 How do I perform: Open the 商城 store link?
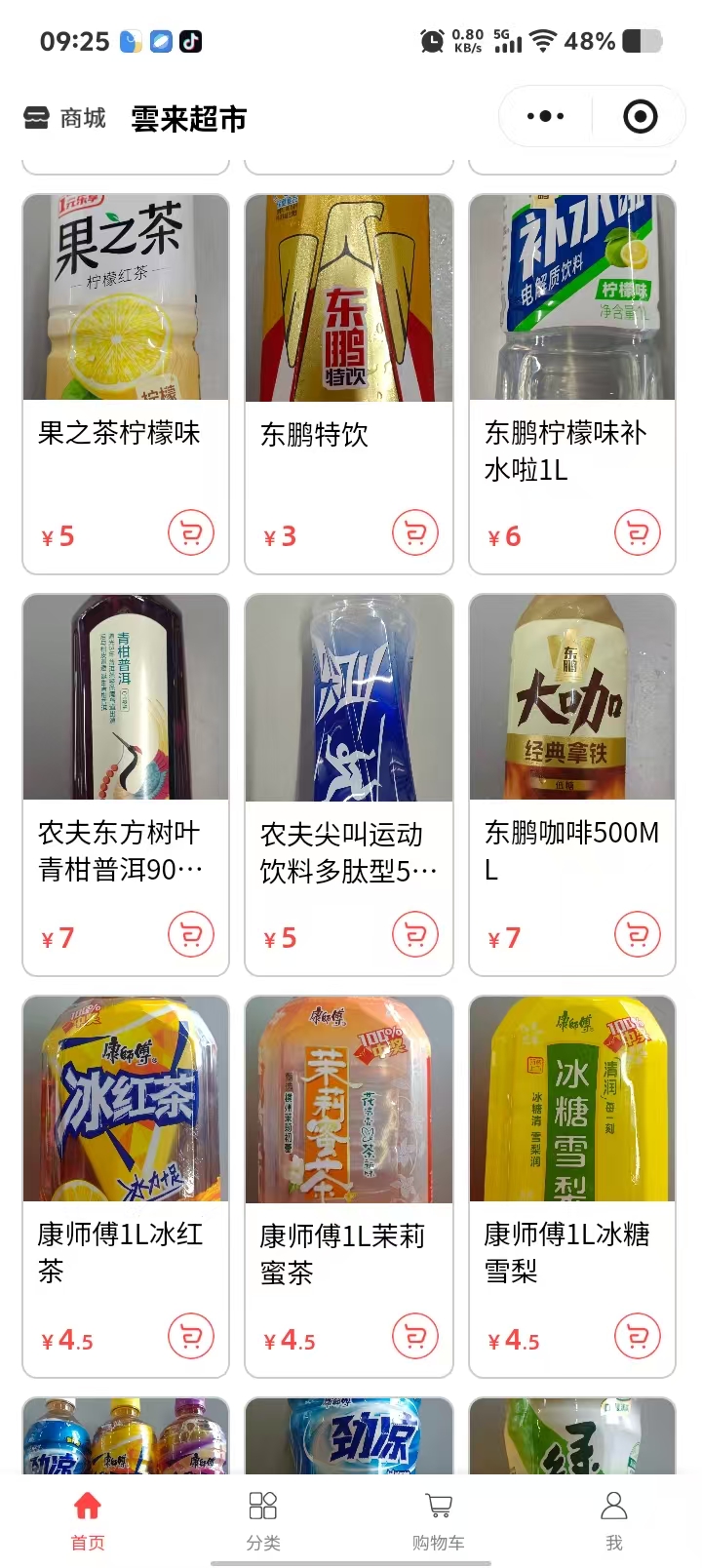64,118
